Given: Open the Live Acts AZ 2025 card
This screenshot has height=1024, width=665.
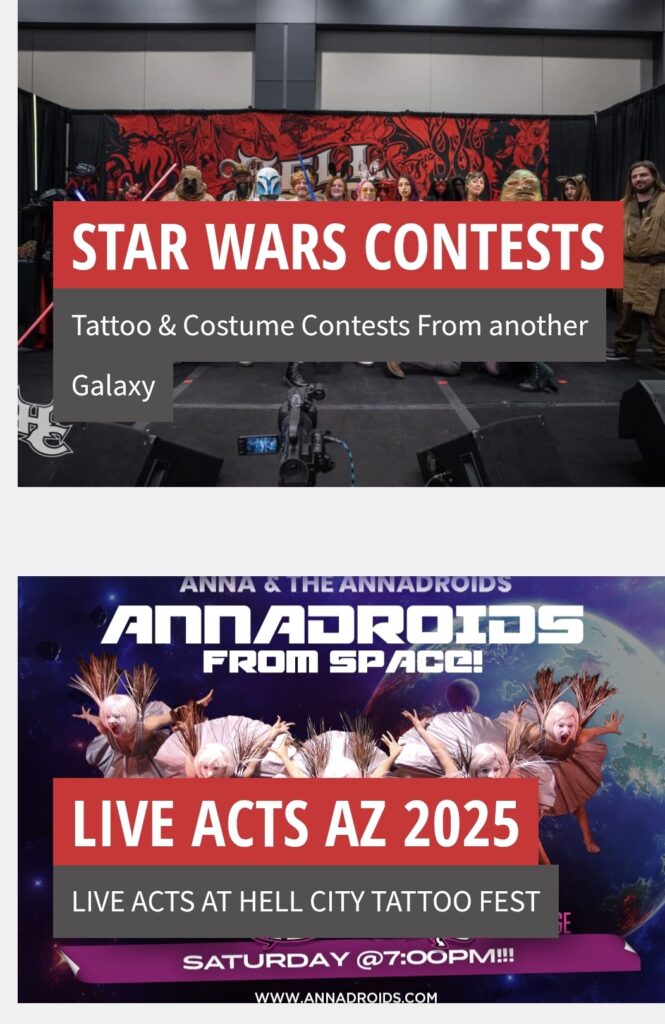Looking at the screenshot, I should coord(296,823).
